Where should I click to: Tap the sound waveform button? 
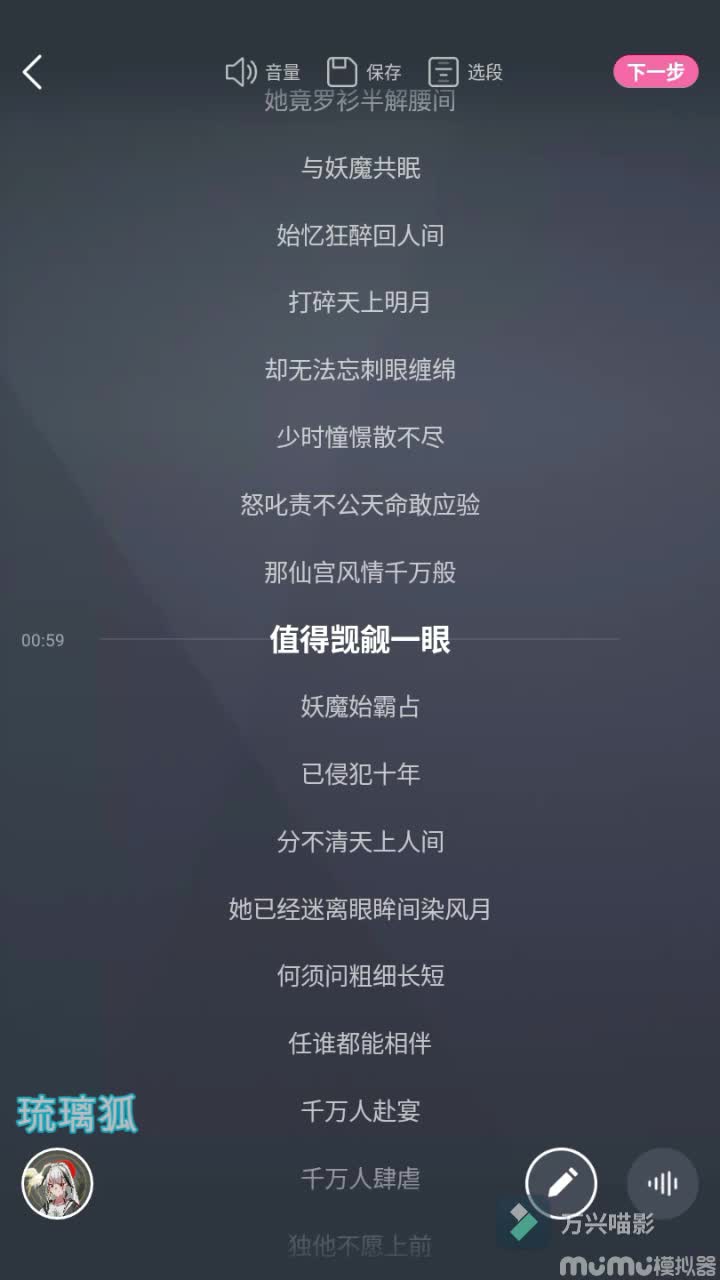662,1183
